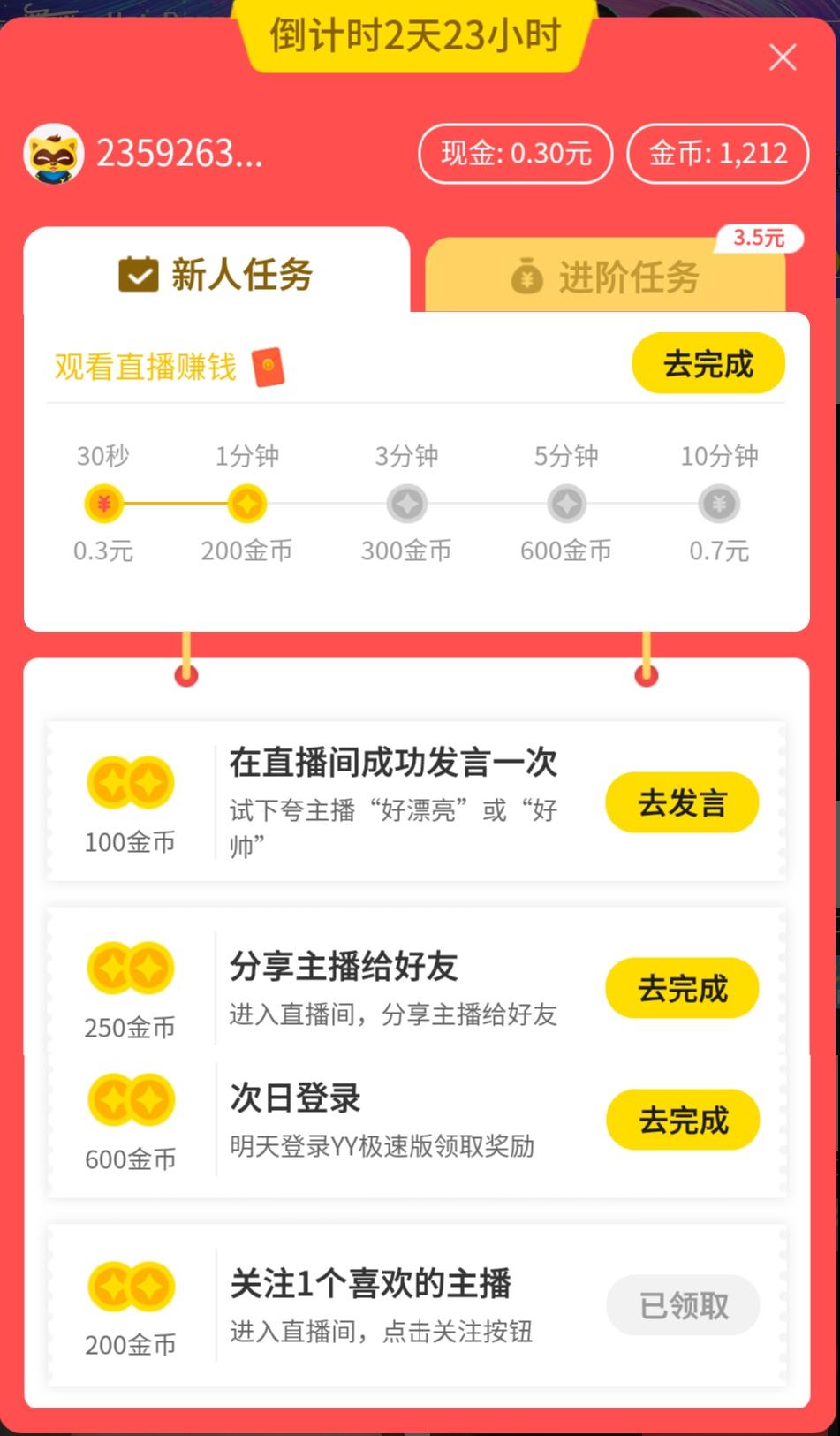Open the cash balance 现金 0.30元
The image size is (840, 1436).
point(516,154)
